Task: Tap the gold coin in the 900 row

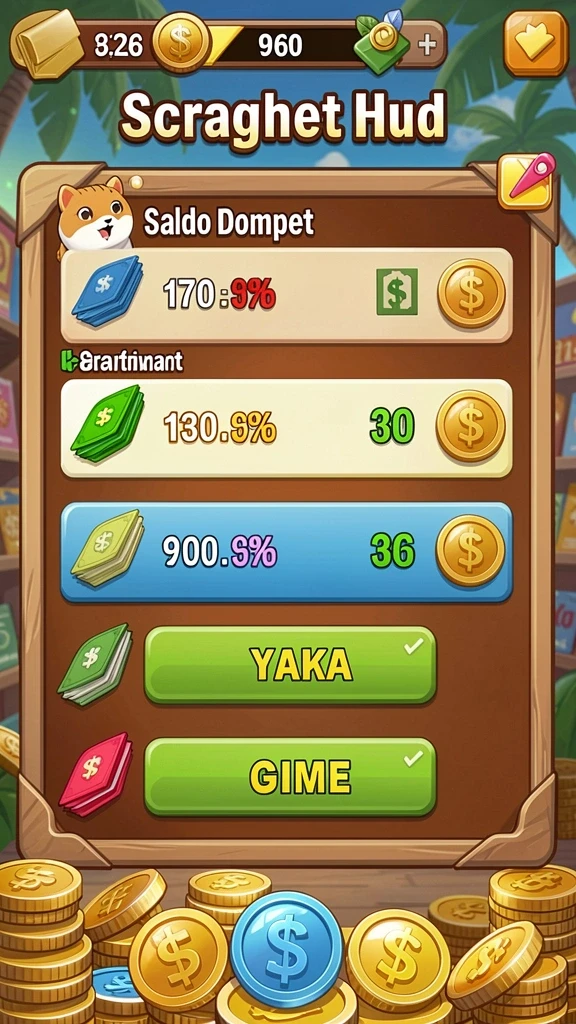Action: 470,551
